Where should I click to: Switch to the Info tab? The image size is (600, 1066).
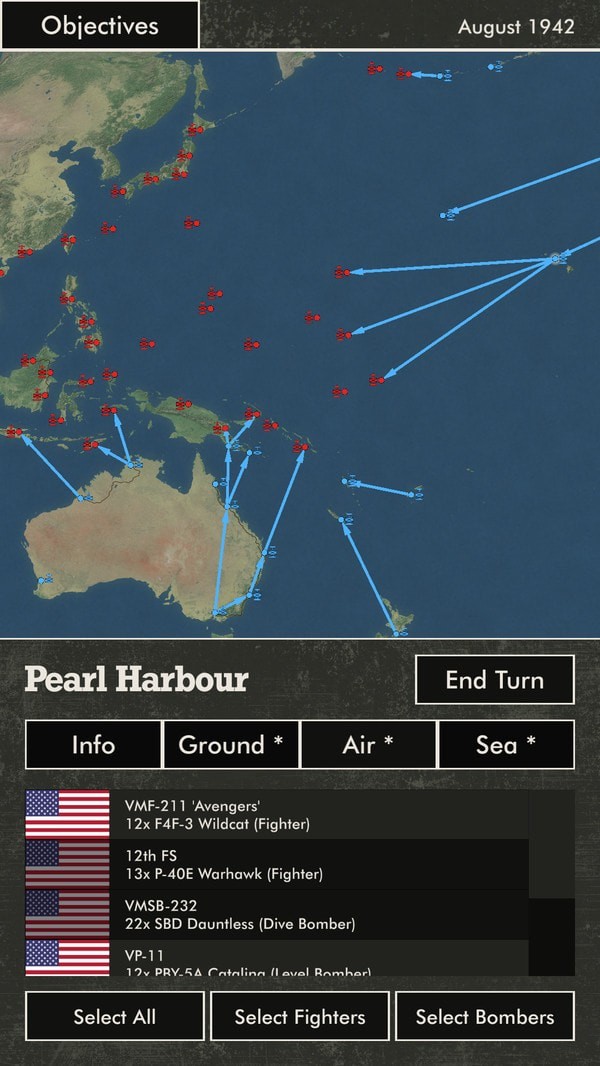click(x=93, y=745)
